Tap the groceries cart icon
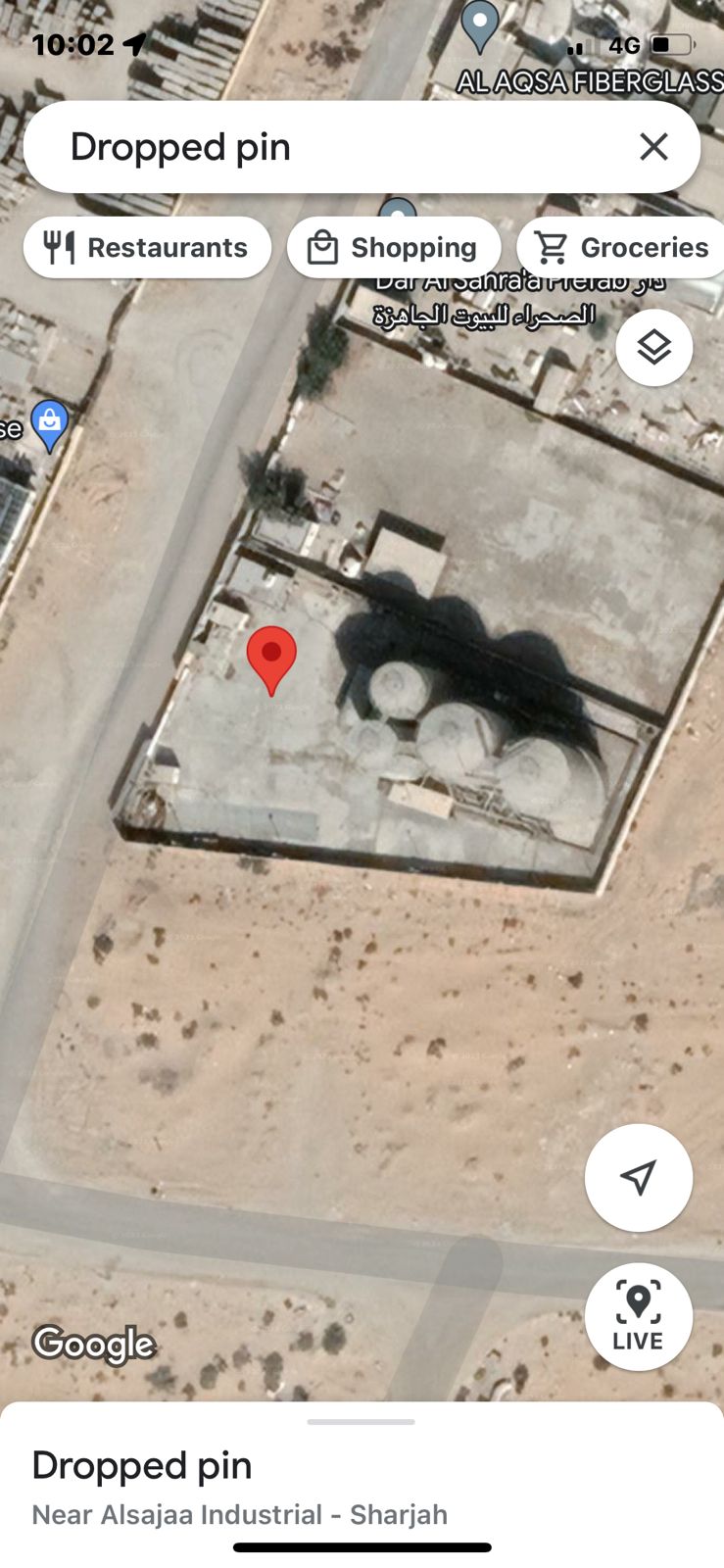The width and height of the screenshot is (724, 1568). click(x=554, y=247)
